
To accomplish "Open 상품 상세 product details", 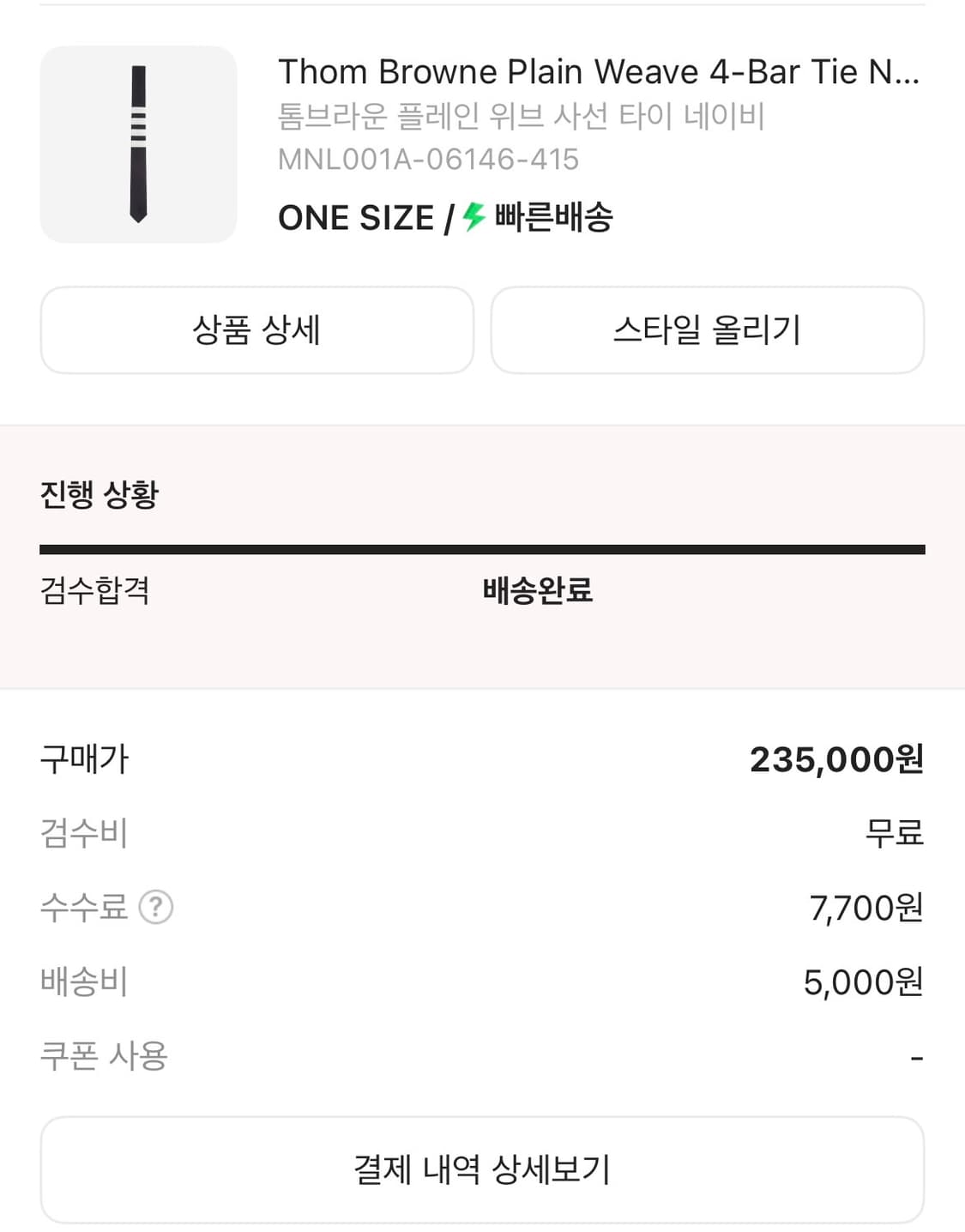I will point(256,330).
